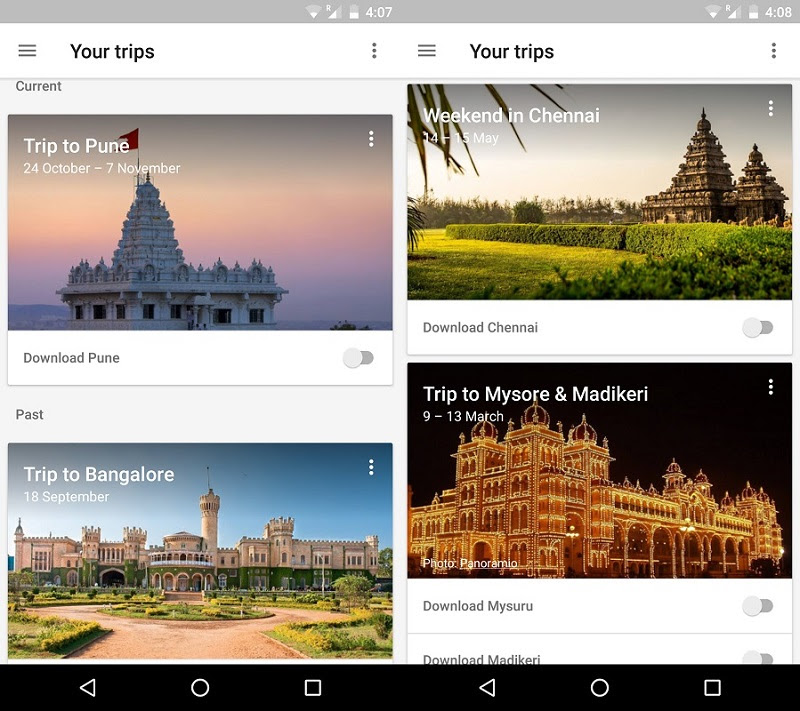Toggle the Download Mysuru switch

758,606
